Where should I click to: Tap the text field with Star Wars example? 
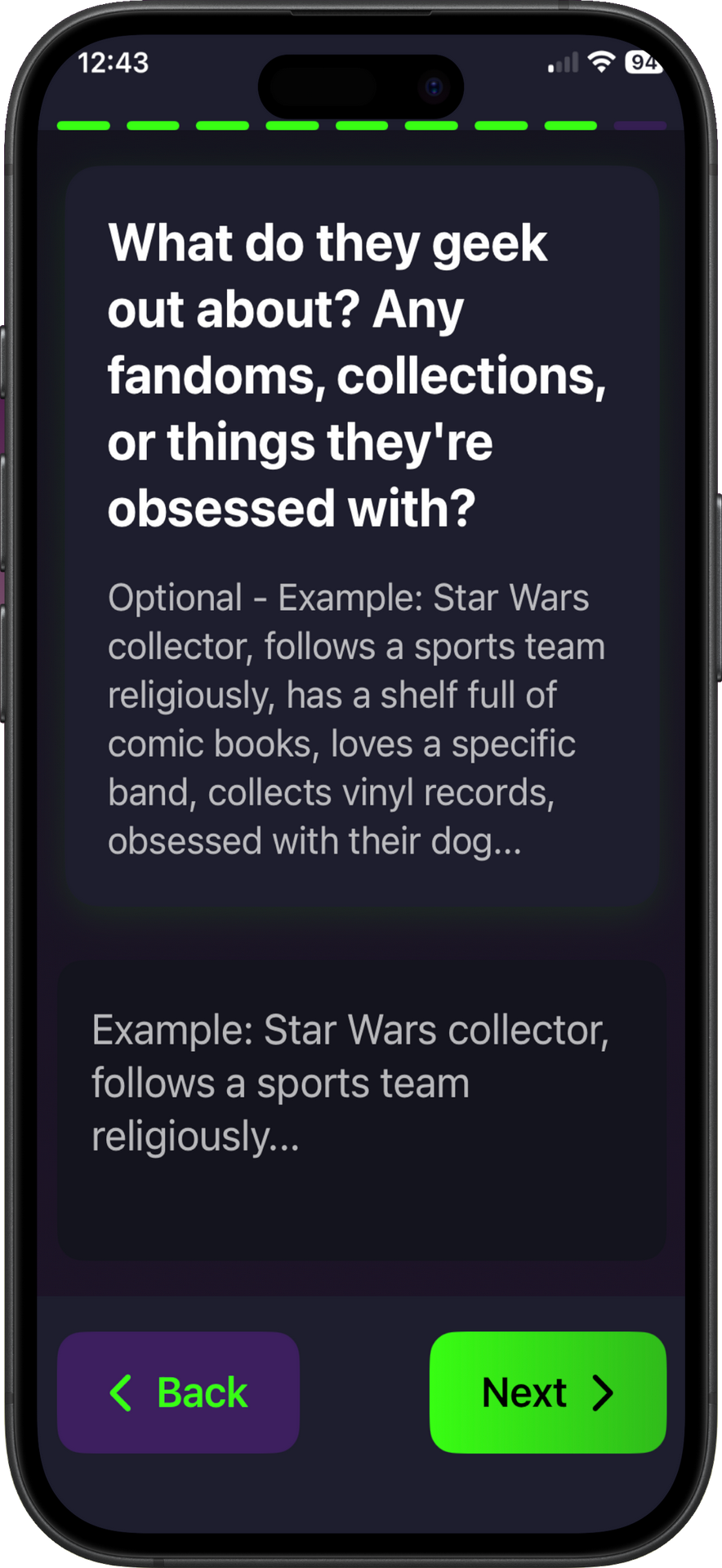point(361,1109)
